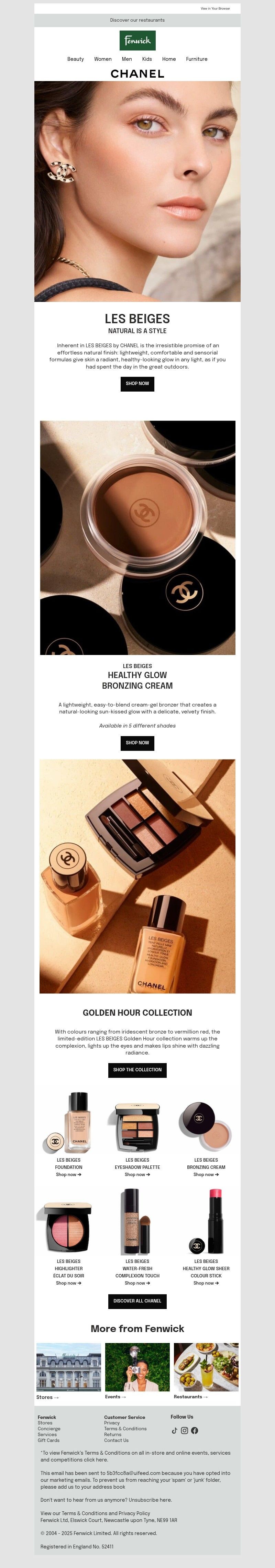Go to the Women section
The width and height of the screenshot is (275, 1568).
[102, 59]
